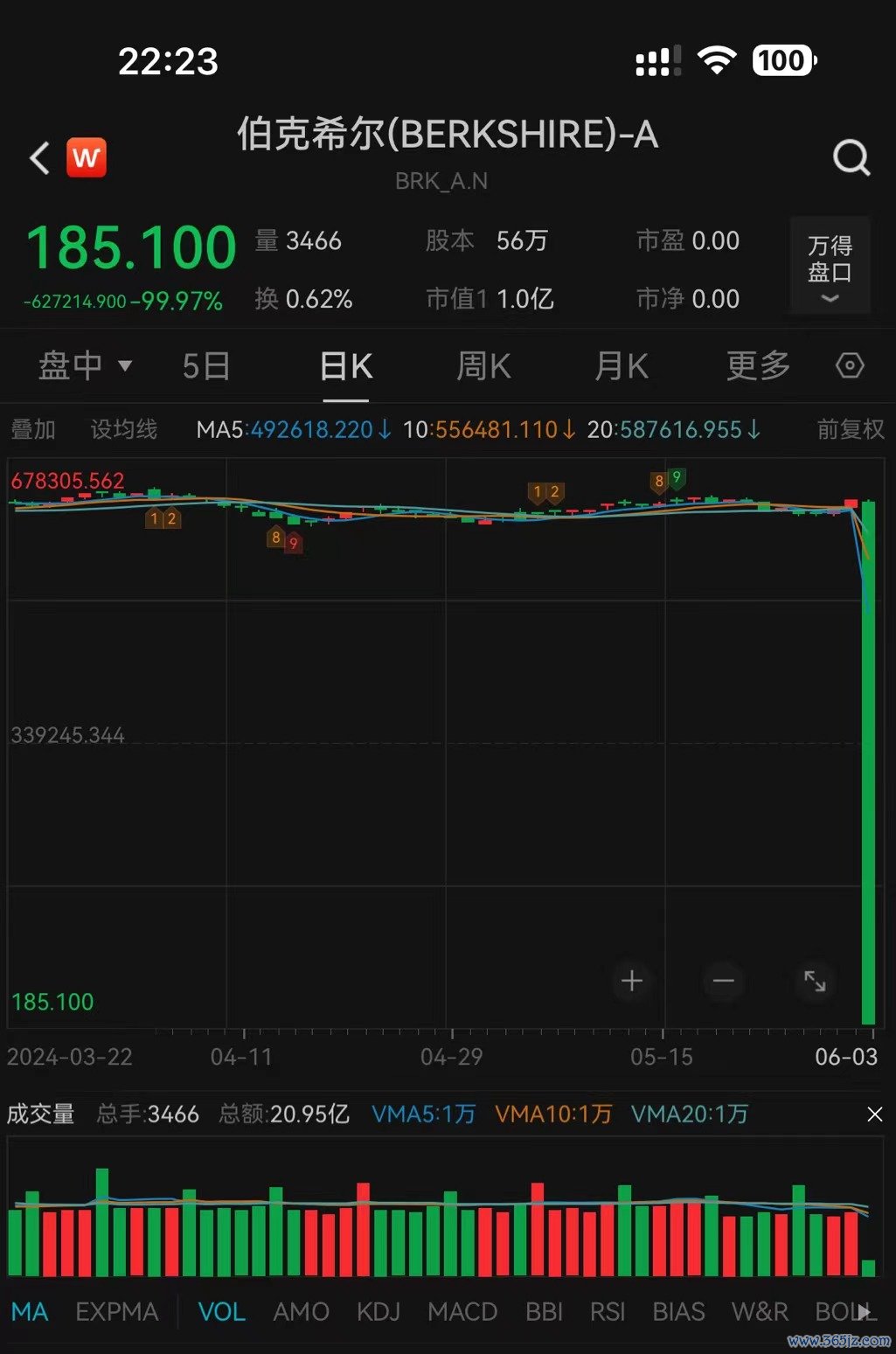Expand the 万得盘口 panel
Viewport: 896px width, 1354px height.
click(x=829, y=267)
